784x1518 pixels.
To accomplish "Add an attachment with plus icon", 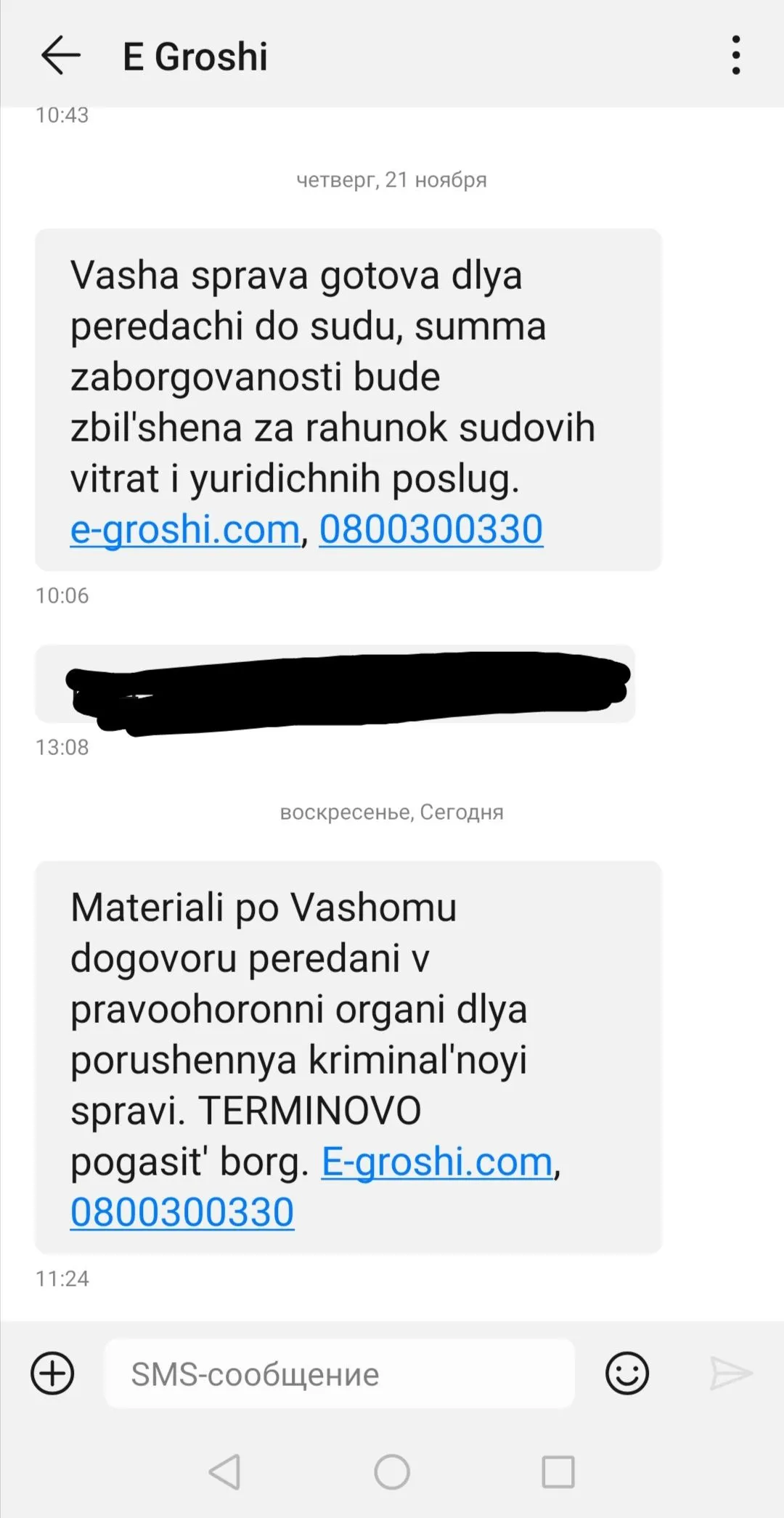I will pyautogui.click(x=52, y=1374).
